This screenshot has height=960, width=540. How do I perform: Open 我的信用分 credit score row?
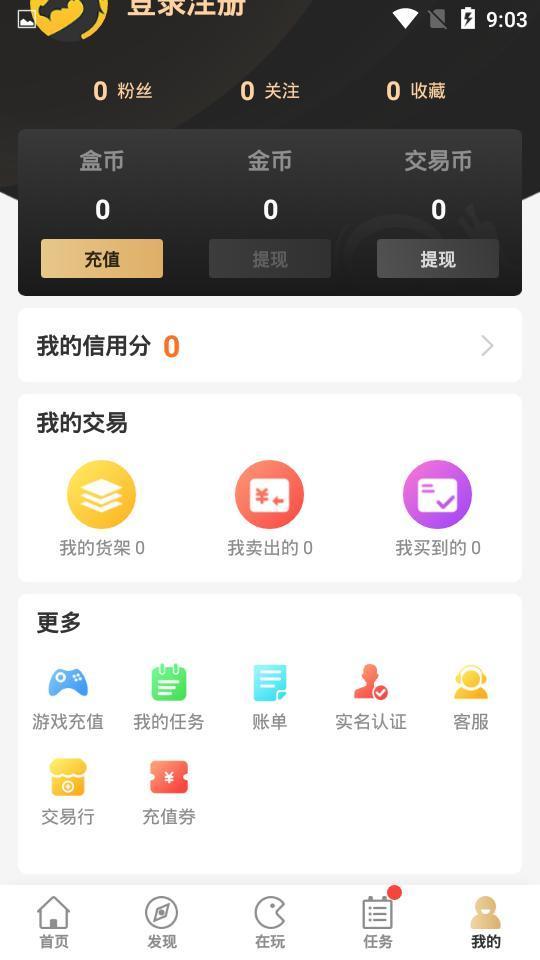click(270, 345)
